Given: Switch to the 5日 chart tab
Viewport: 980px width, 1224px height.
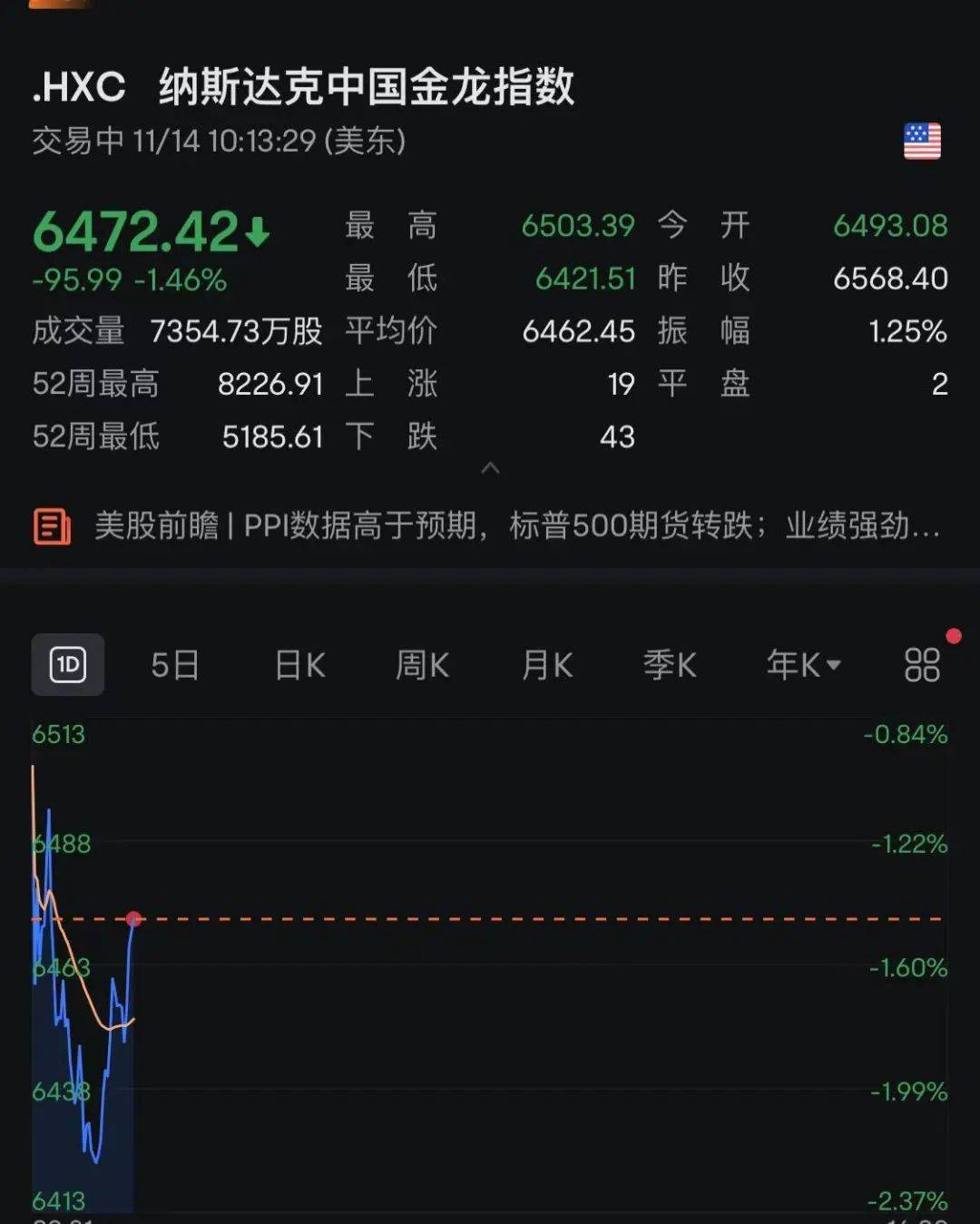Looking at the screenshot, I should coord(174,665).
